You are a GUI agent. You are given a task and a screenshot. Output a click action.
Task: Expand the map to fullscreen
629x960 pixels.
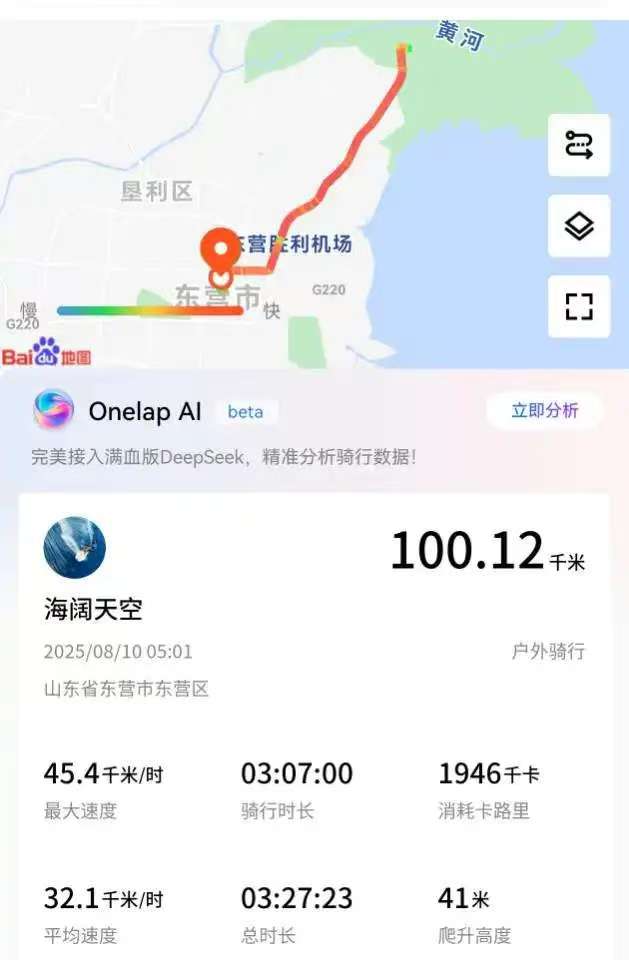point(579,307)
